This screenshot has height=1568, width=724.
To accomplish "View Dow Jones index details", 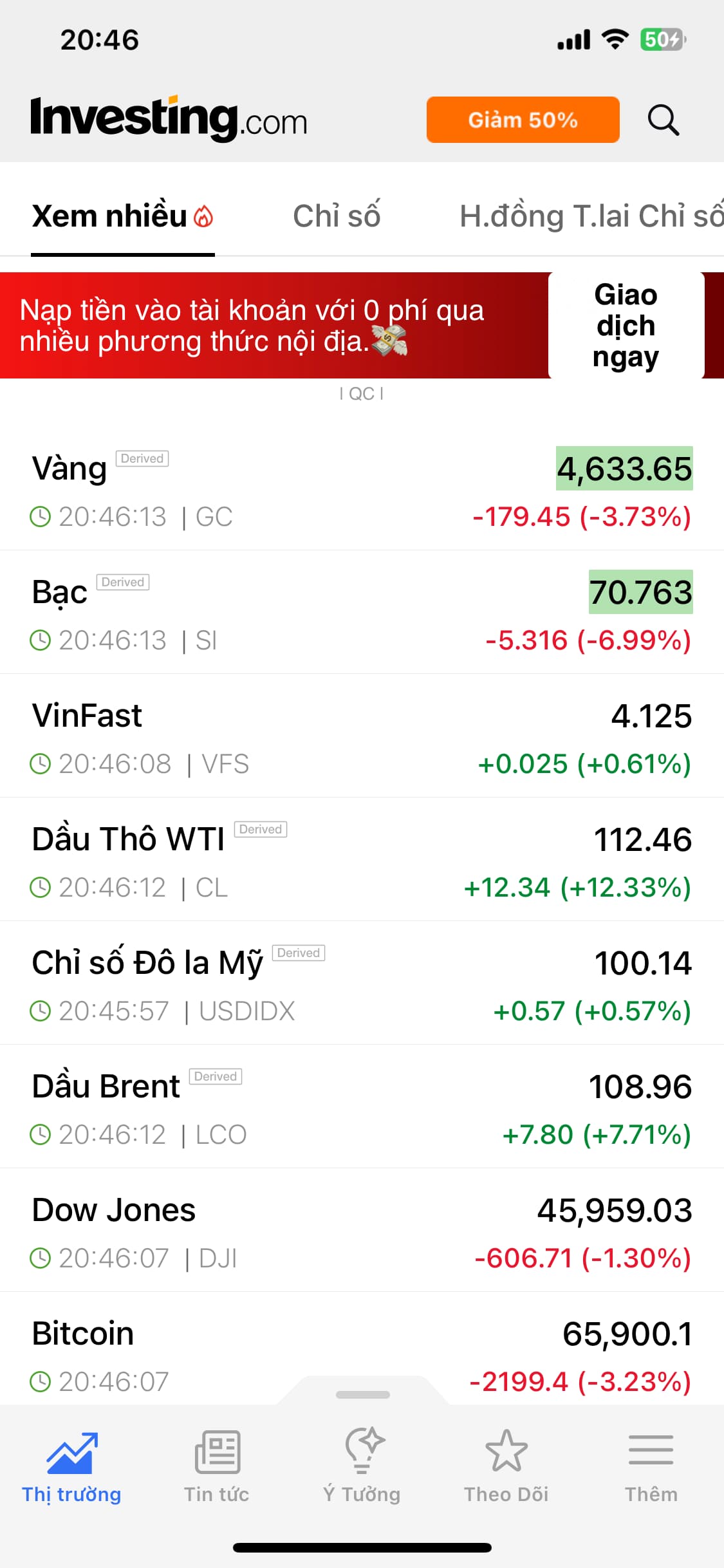I will coord(360,1231).
